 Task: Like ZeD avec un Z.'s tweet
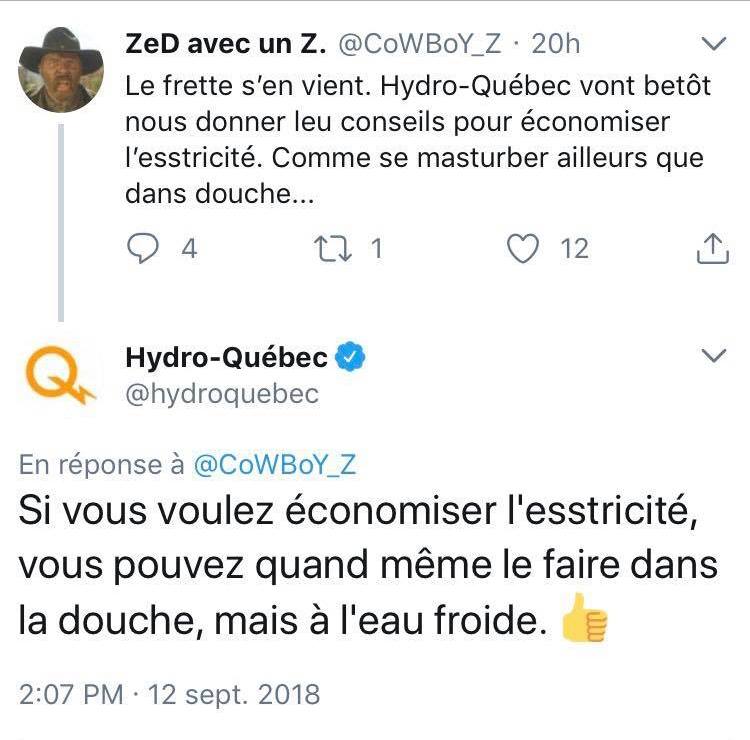523,249
